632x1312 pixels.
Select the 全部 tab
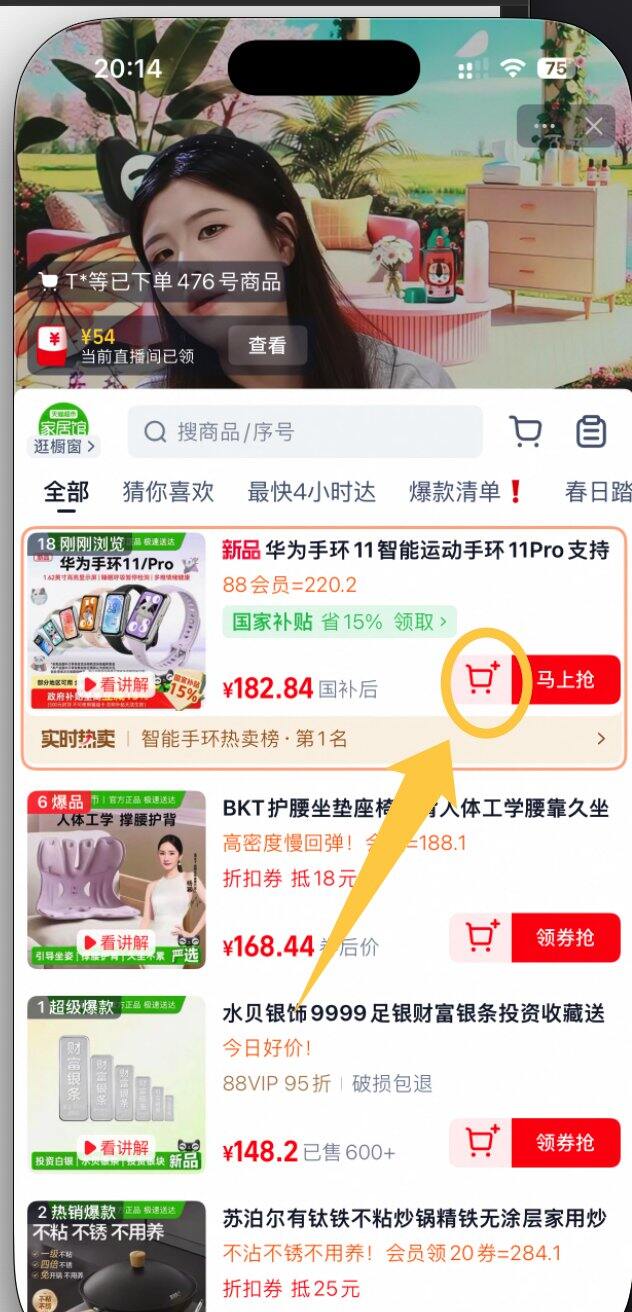(66, 492)
